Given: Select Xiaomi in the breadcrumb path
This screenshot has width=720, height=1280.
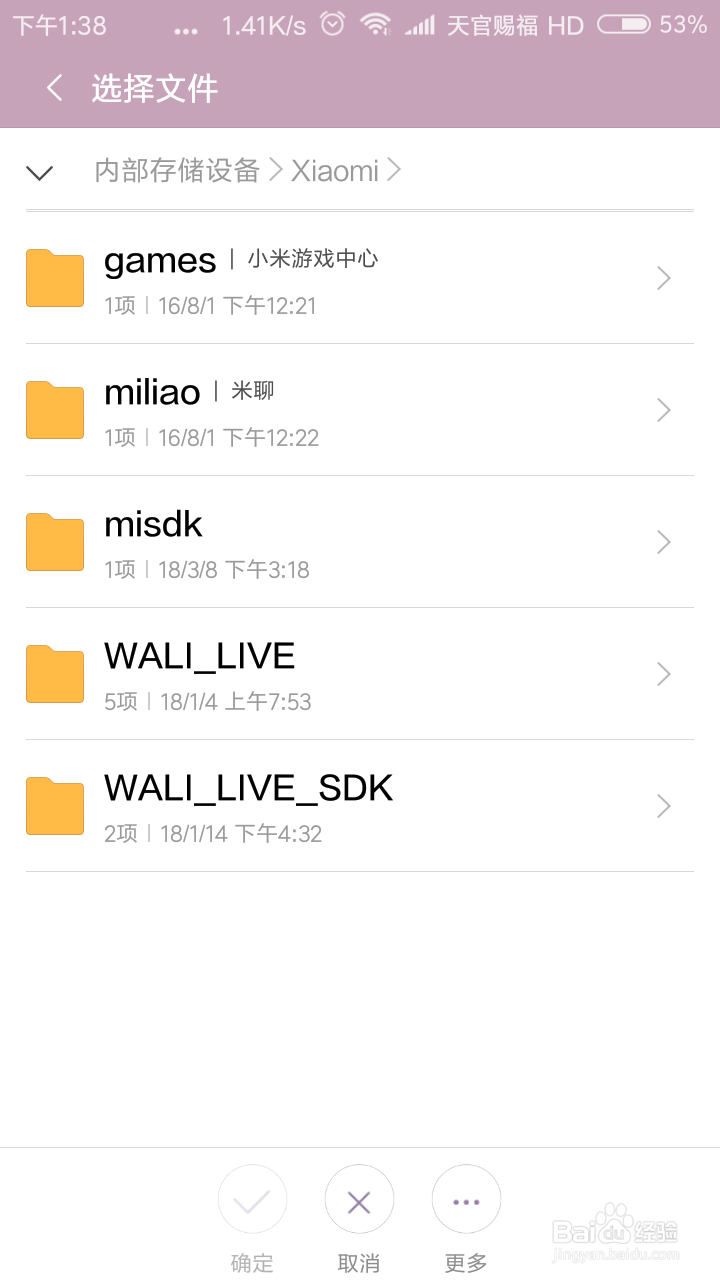Looking at the screenshot, I should coord(335,171).
